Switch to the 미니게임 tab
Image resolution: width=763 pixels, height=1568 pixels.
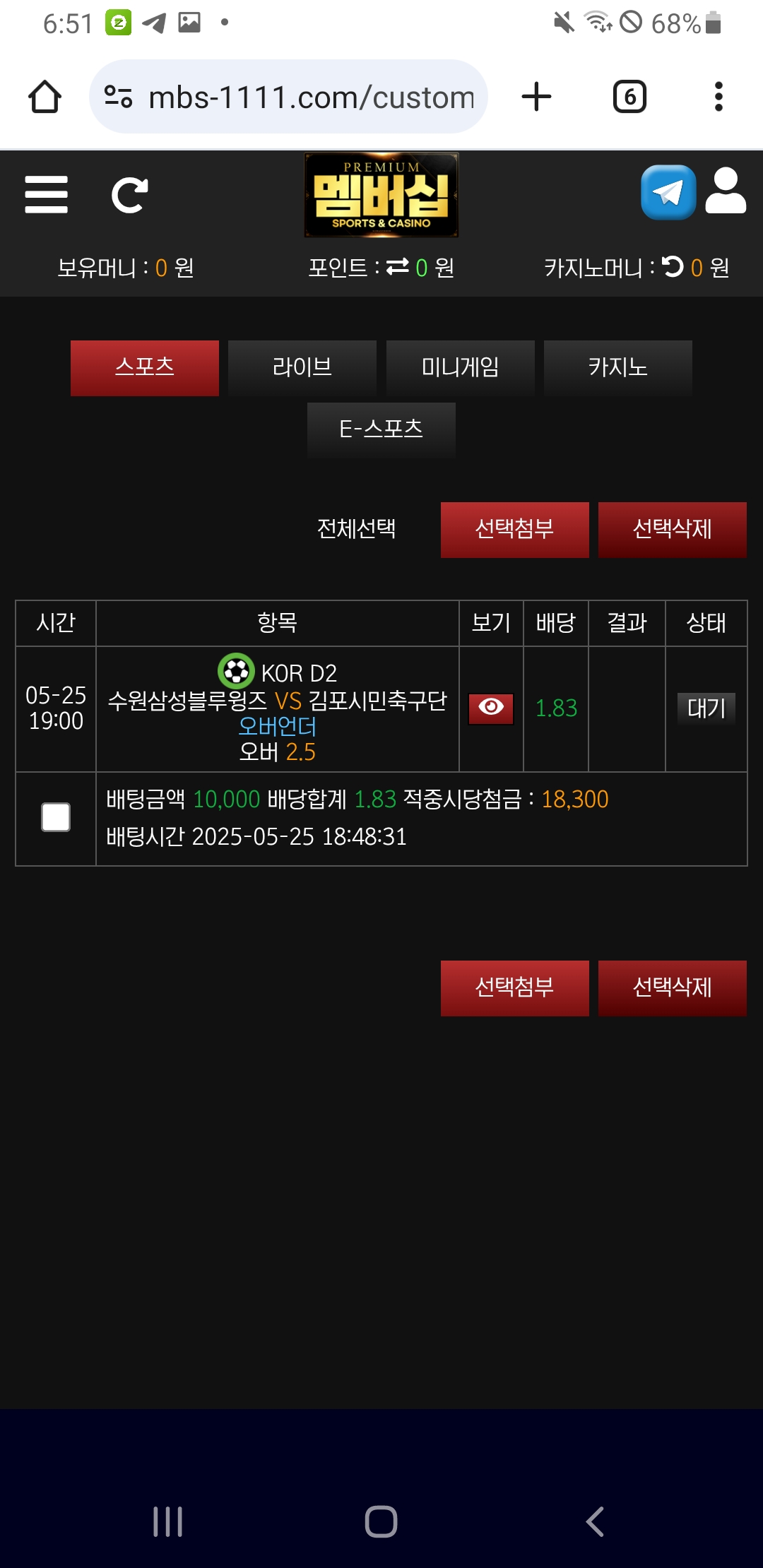[460, 368]
